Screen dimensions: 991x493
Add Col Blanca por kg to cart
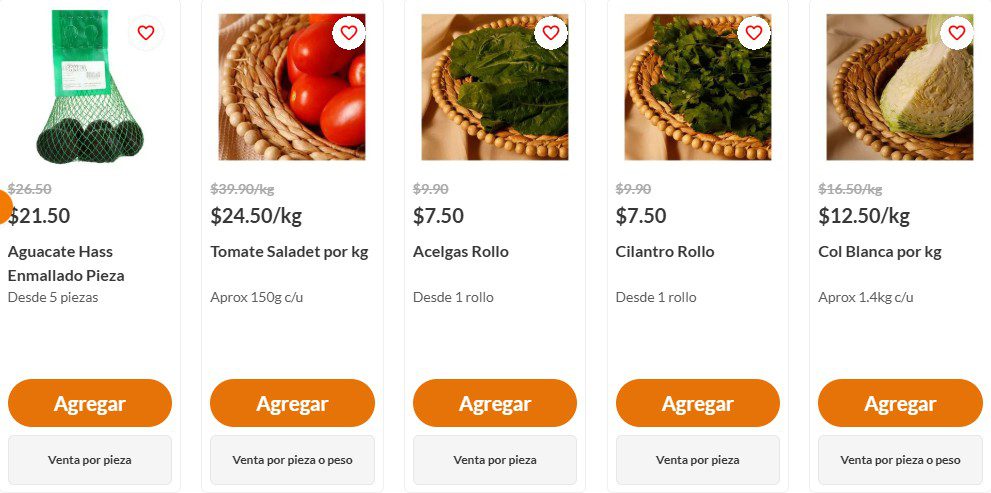pos(900,403)
